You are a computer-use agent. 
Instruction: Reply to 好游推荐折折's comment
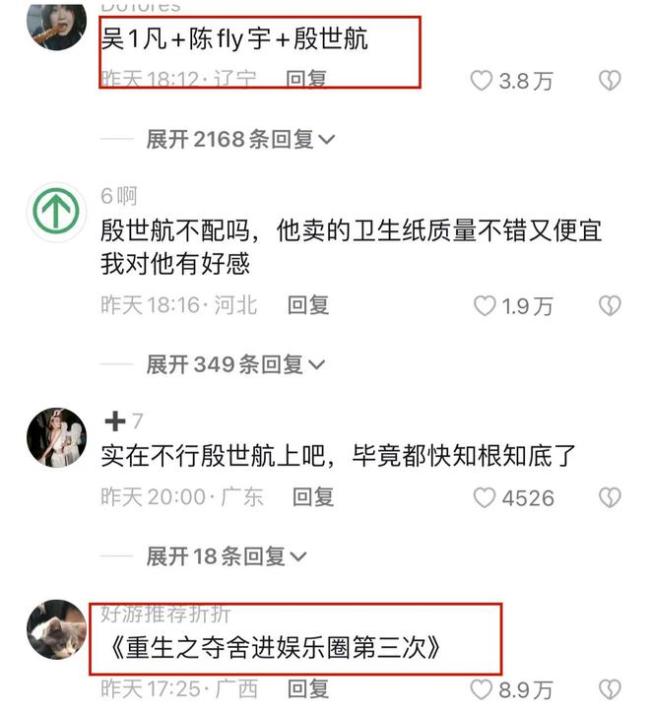coord(307,688)
